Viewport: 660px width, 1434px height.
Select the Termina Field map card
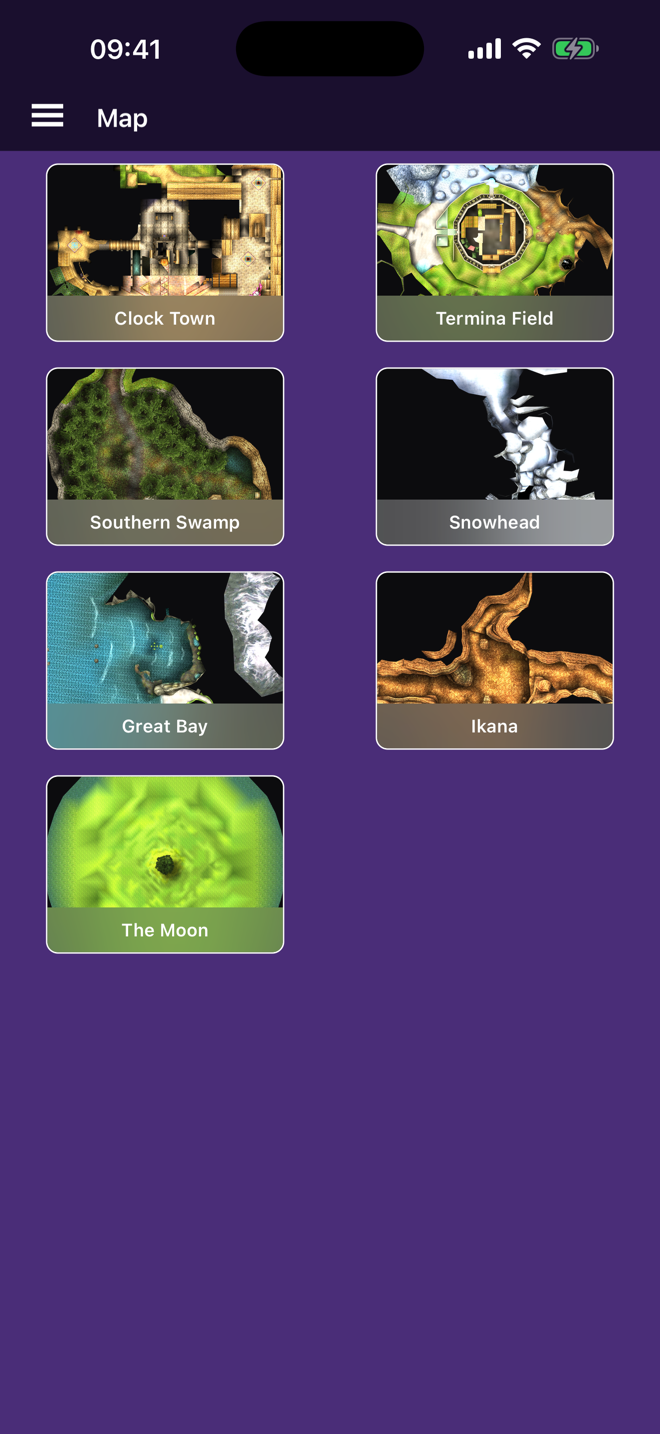tap(495, 253)
